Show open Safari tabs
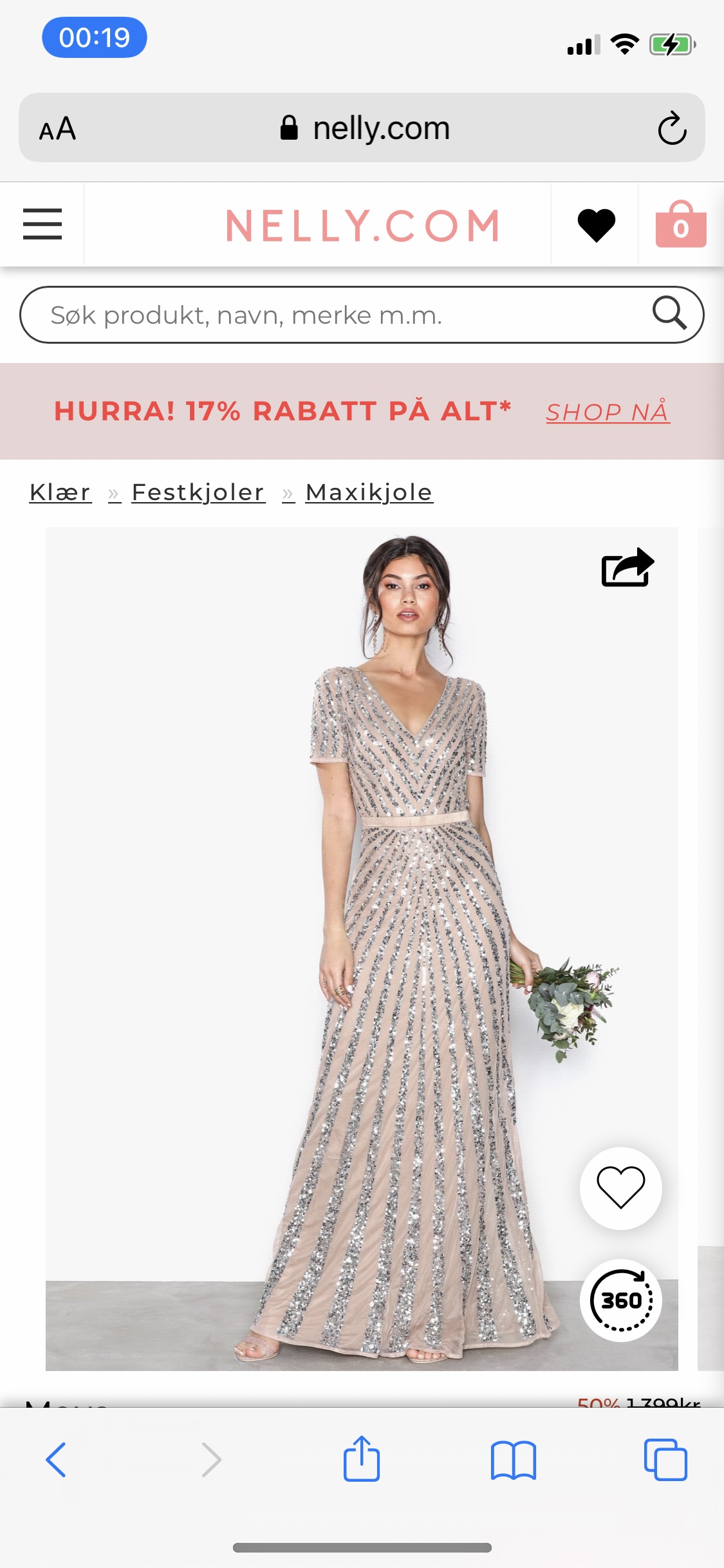This screenshot has height=1568, width=724. coord(665,1459)
